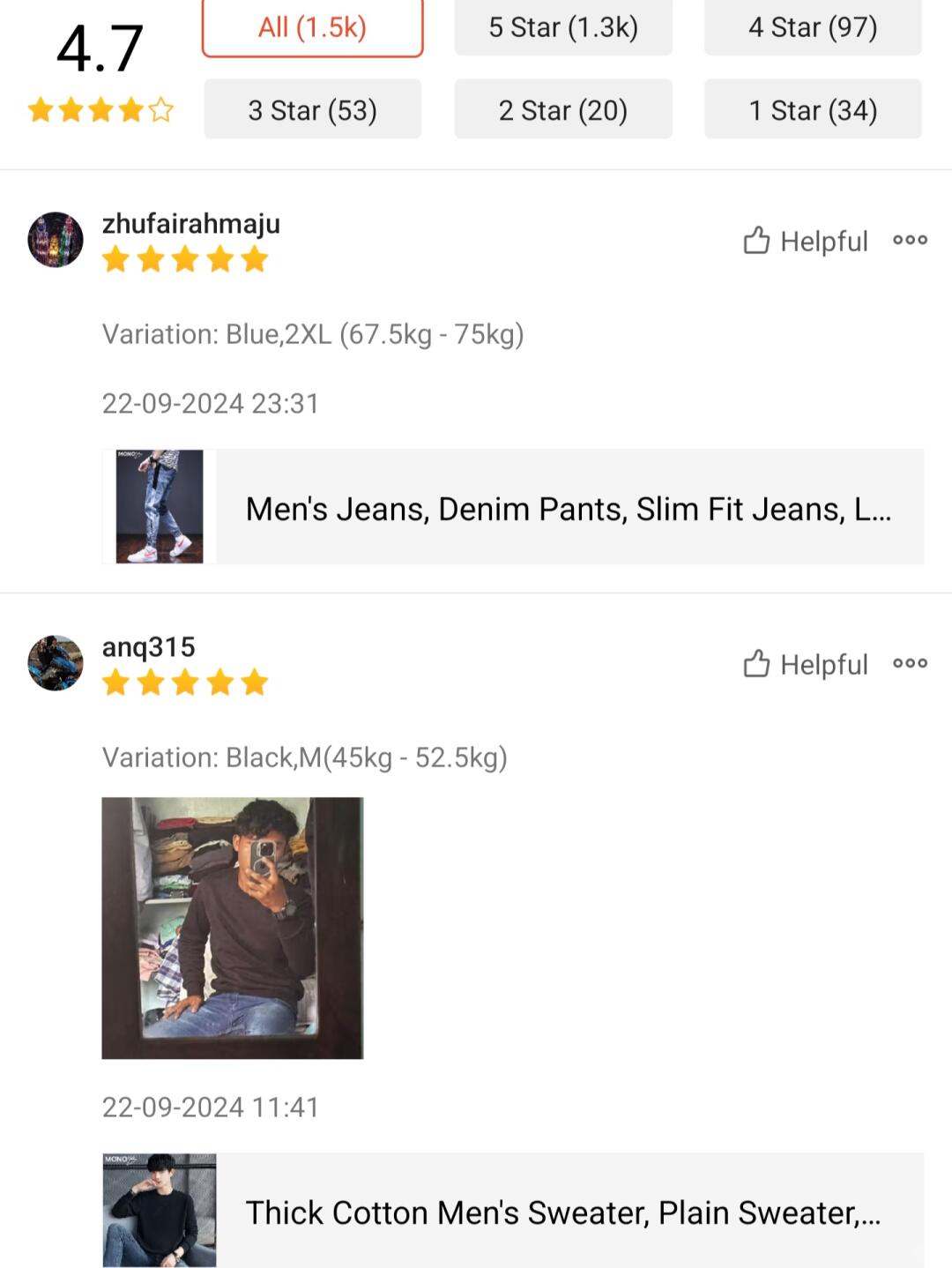Filter reviews by 4 Star (97)
The height and width of the screenshot is (1268, 952).
click(813, 27)
